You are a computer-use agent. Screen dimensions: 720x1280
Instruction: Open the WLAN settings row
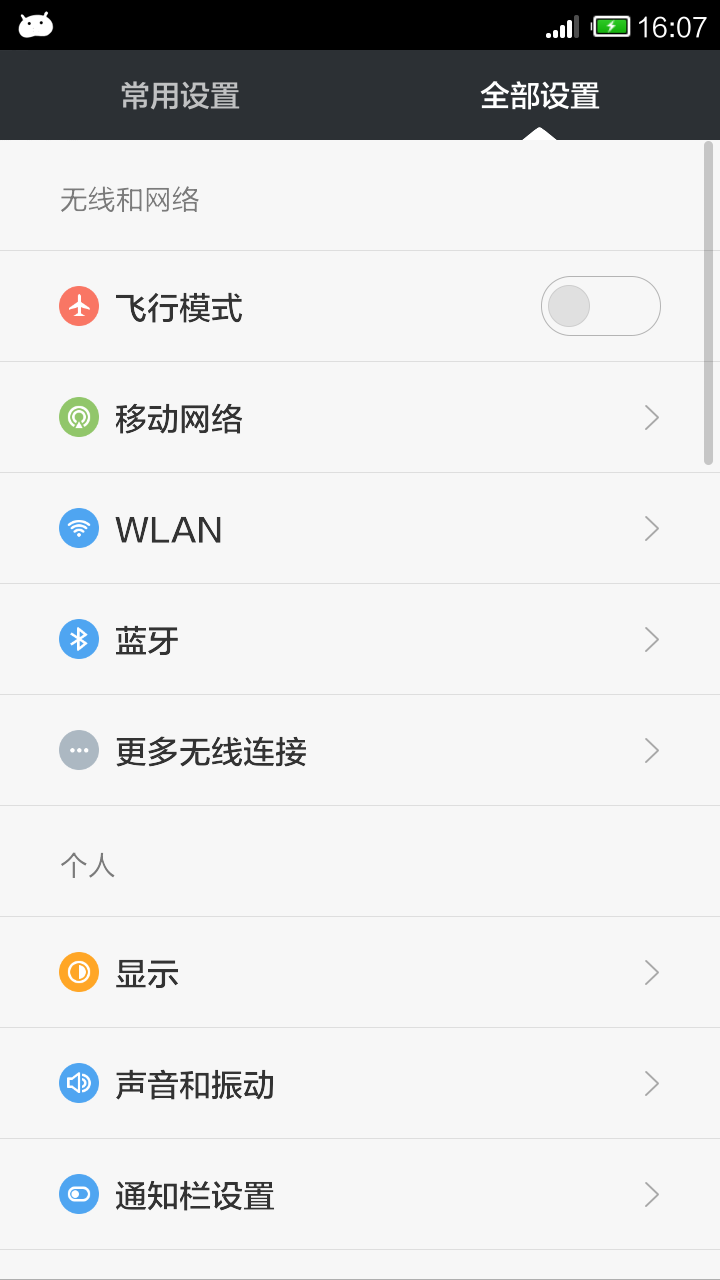[x=360, y=528]
